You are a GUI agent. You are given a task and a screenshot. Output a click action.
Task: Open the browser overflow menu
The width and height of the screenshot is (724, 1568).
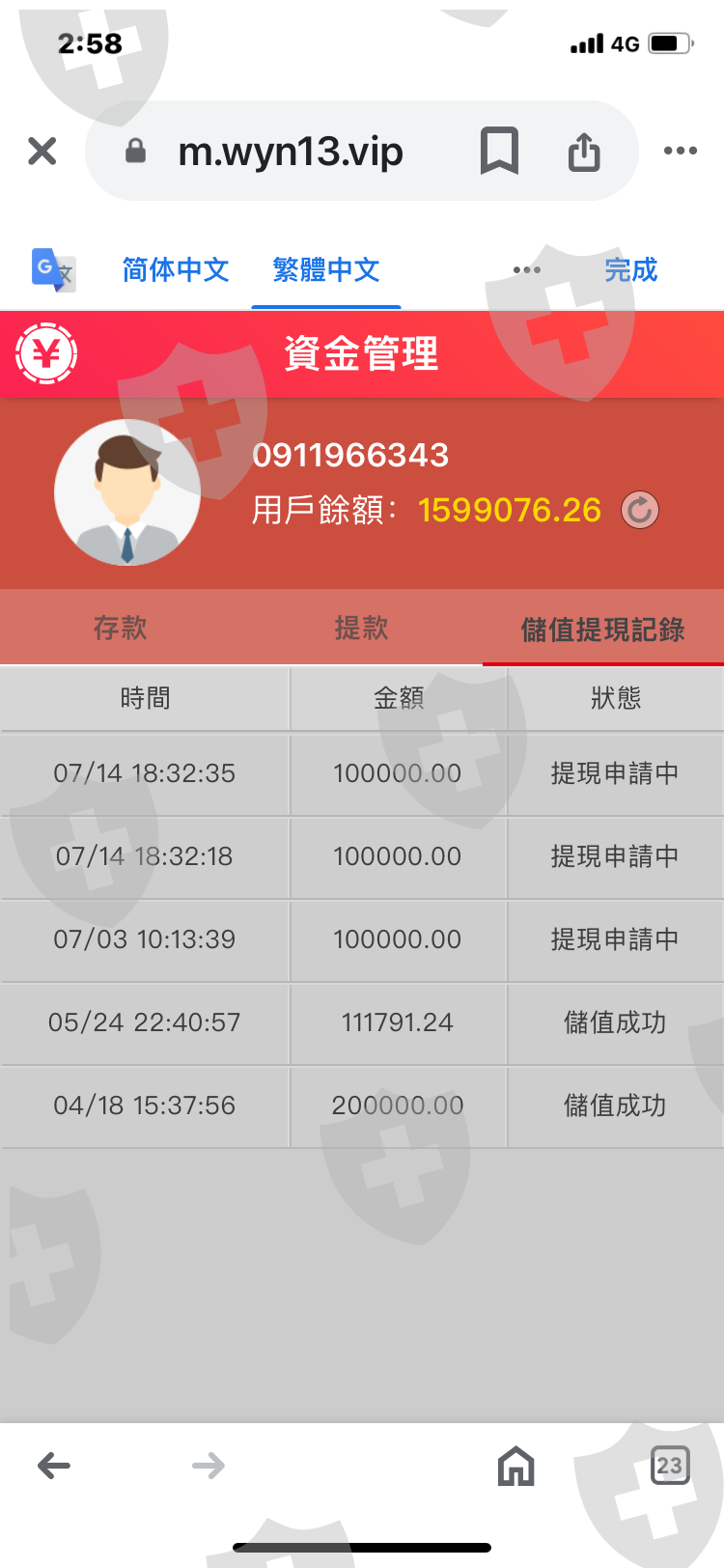coord(681,151)
